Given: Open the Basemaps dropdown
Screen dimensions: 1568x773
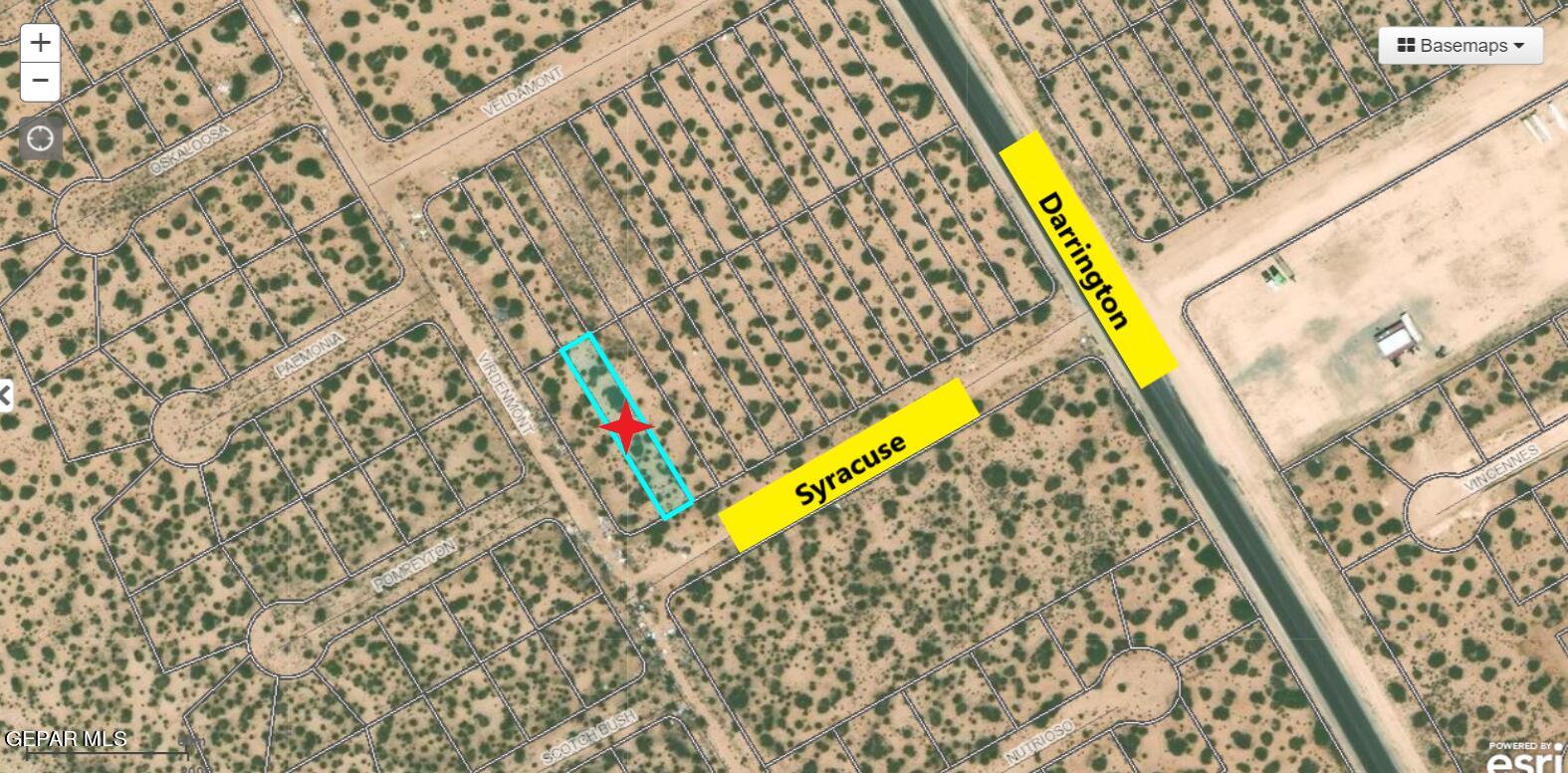Looking at the screenshot, I should tap(1459, 46).
